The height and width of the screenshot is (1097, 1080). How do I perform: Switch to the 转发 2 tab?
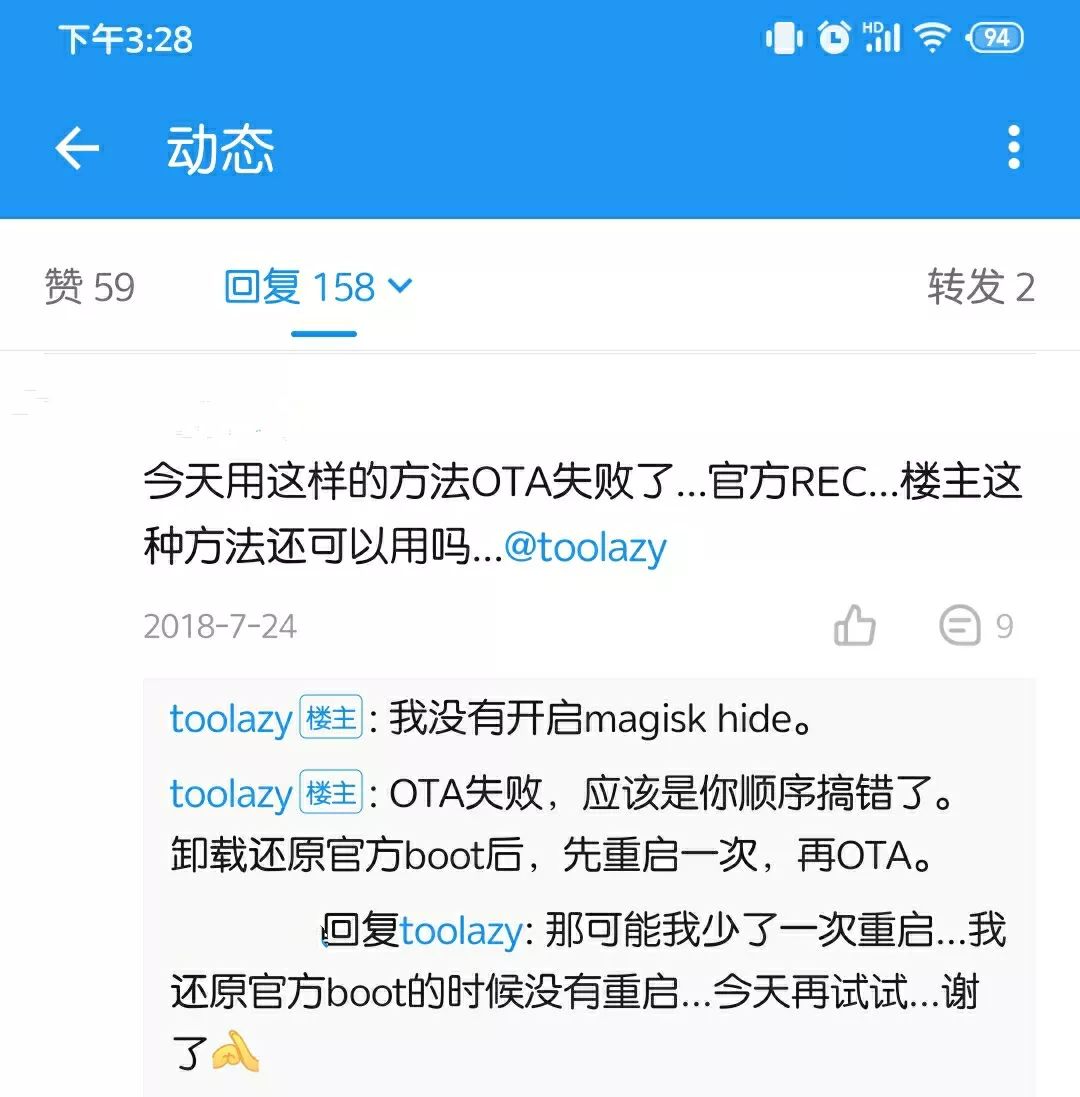click(980, 288)
